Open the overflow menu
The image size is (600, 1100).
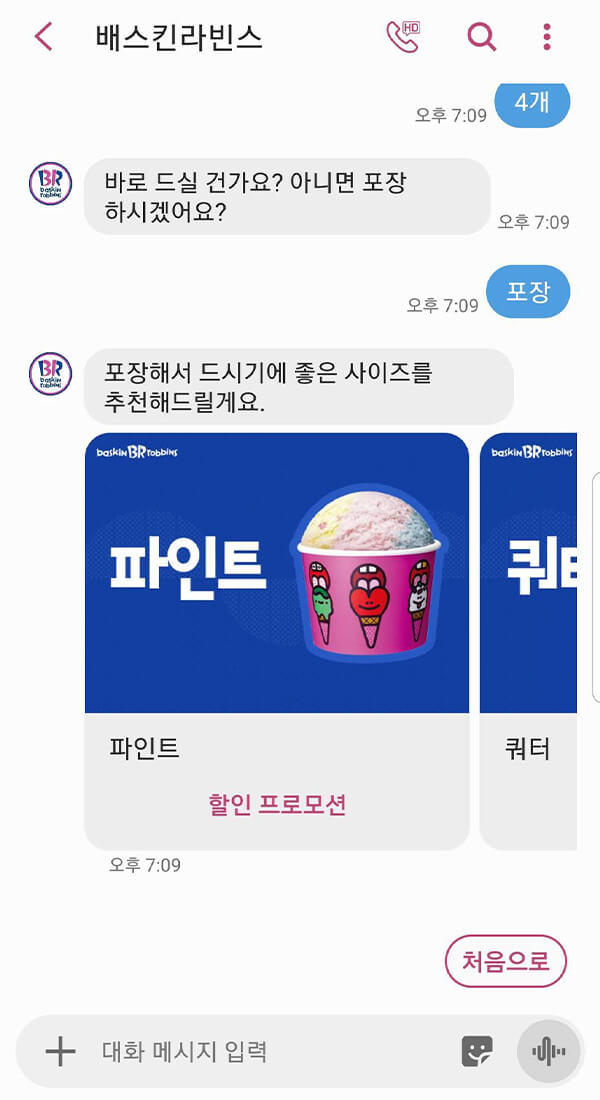[546, 37]
